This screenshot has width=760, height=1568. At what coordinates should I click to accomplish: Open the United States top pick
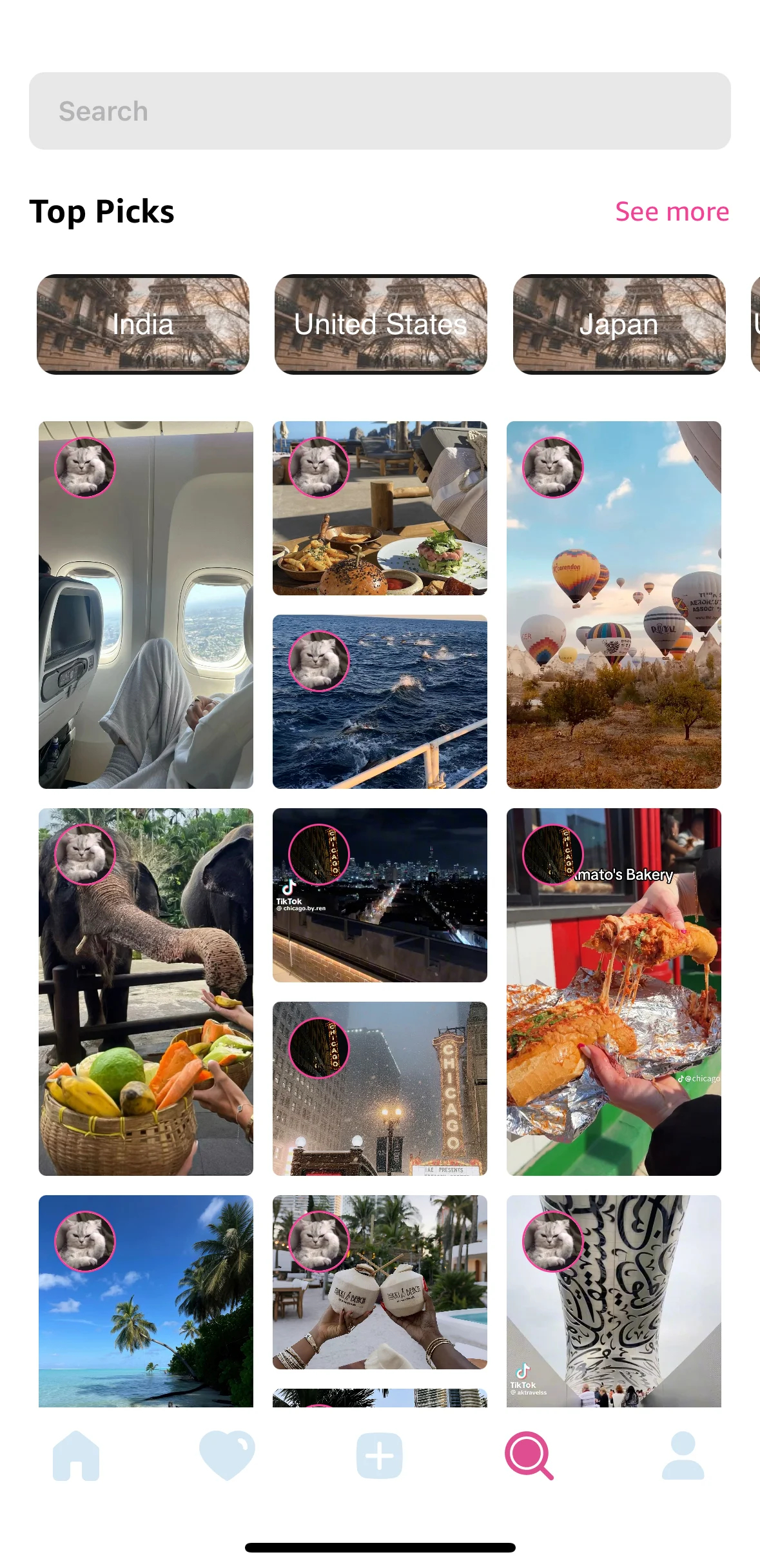click(380, 324)
